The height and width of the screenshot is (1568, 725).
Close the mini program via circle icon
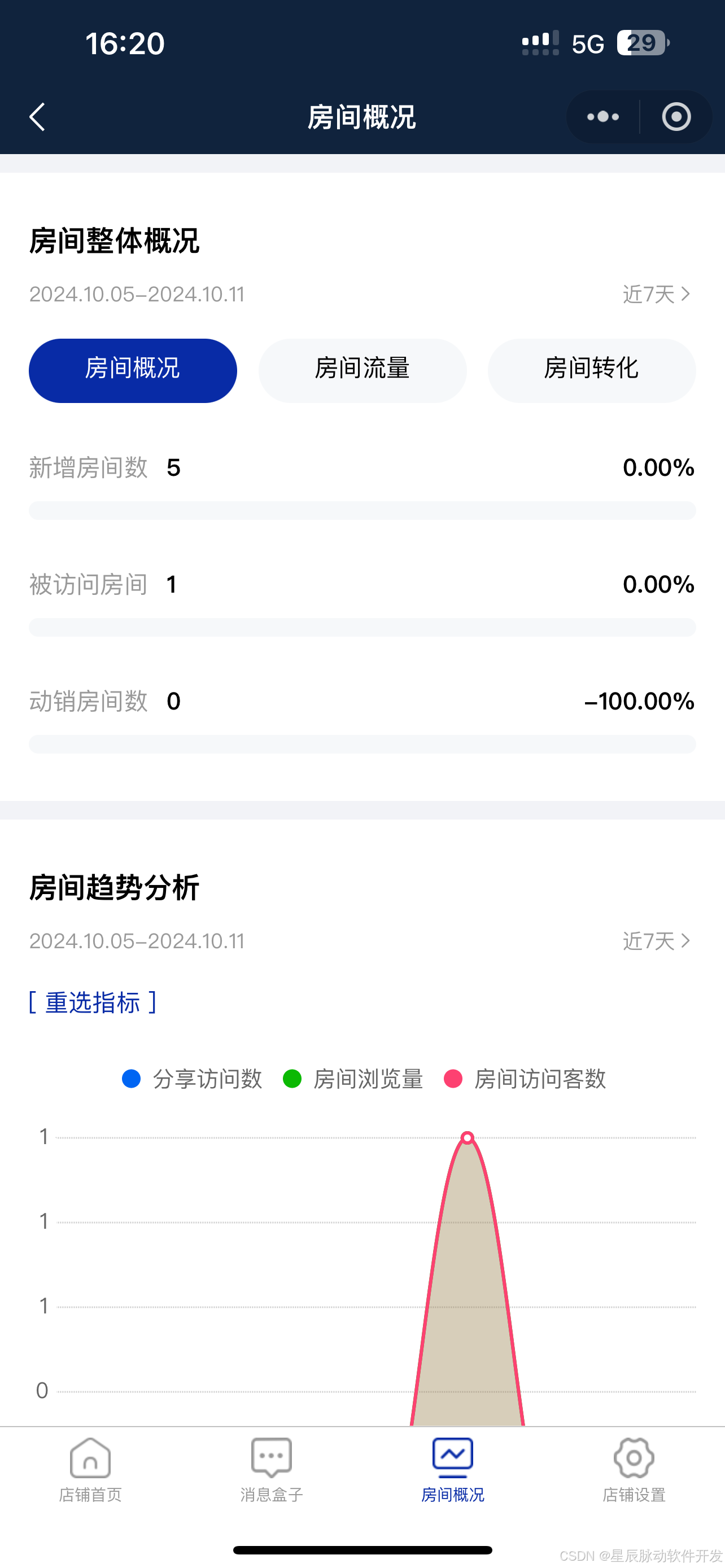676,117
